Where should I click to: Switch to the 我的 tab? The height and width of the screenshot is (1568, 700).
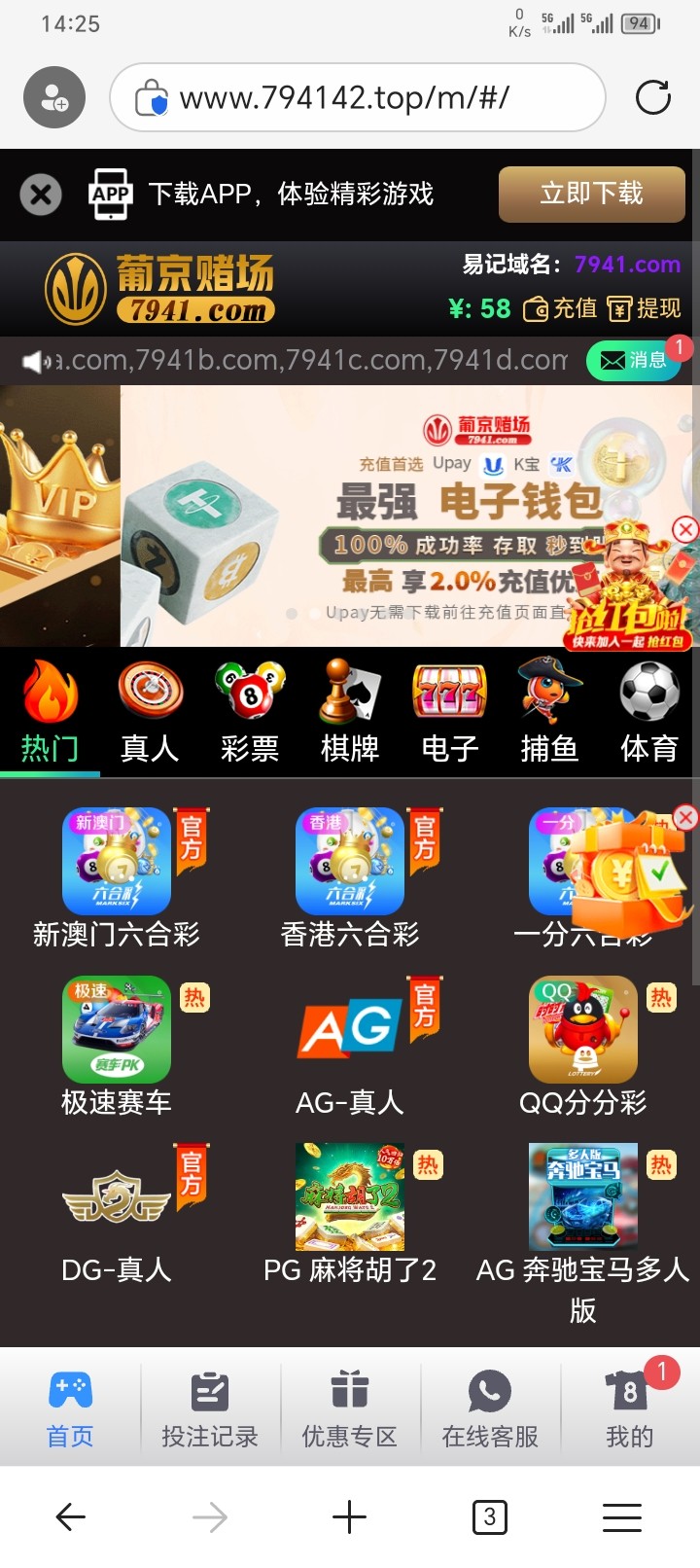click(x=629, y=1409)
